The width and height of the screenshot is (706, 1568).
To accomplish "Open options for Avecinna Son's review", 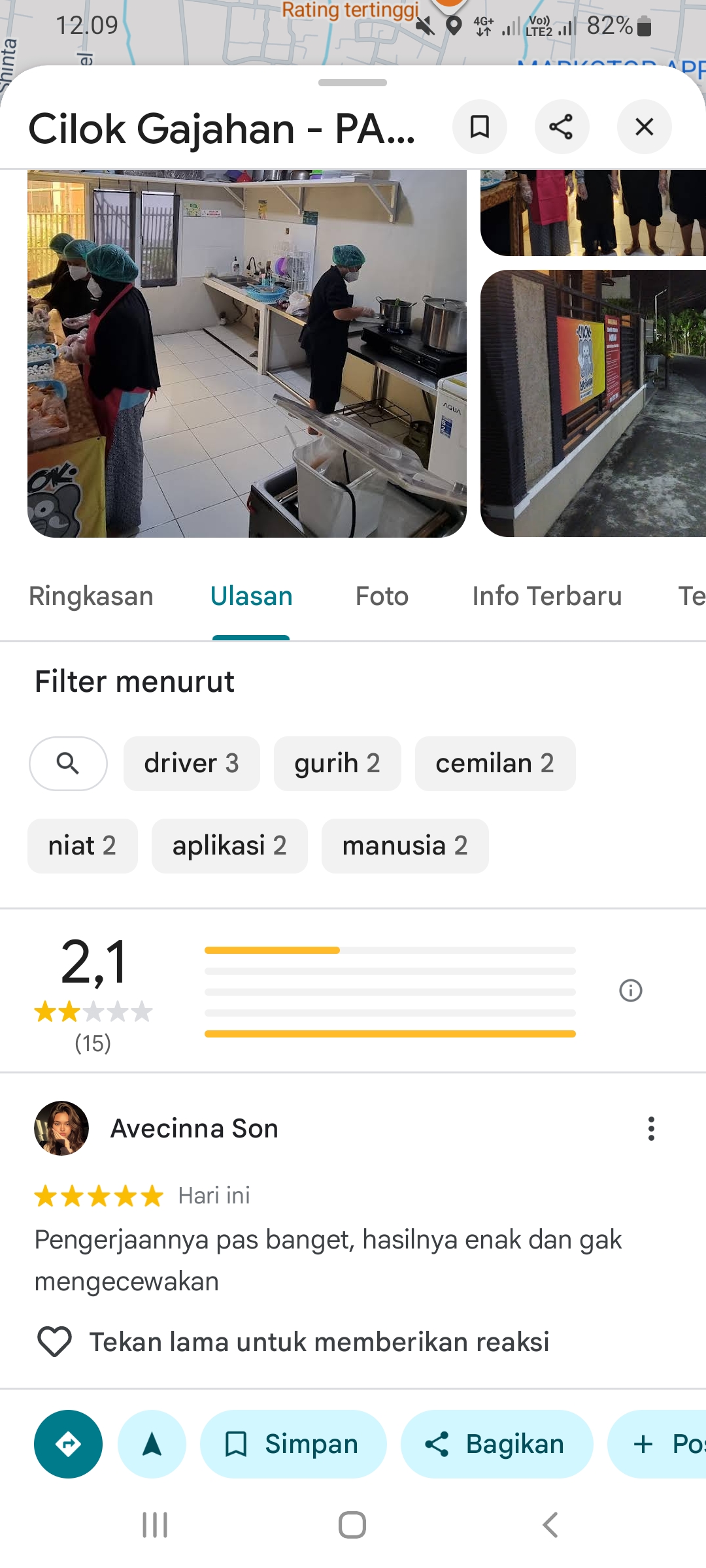I will pyautogui.click(x=651, y=1128).
